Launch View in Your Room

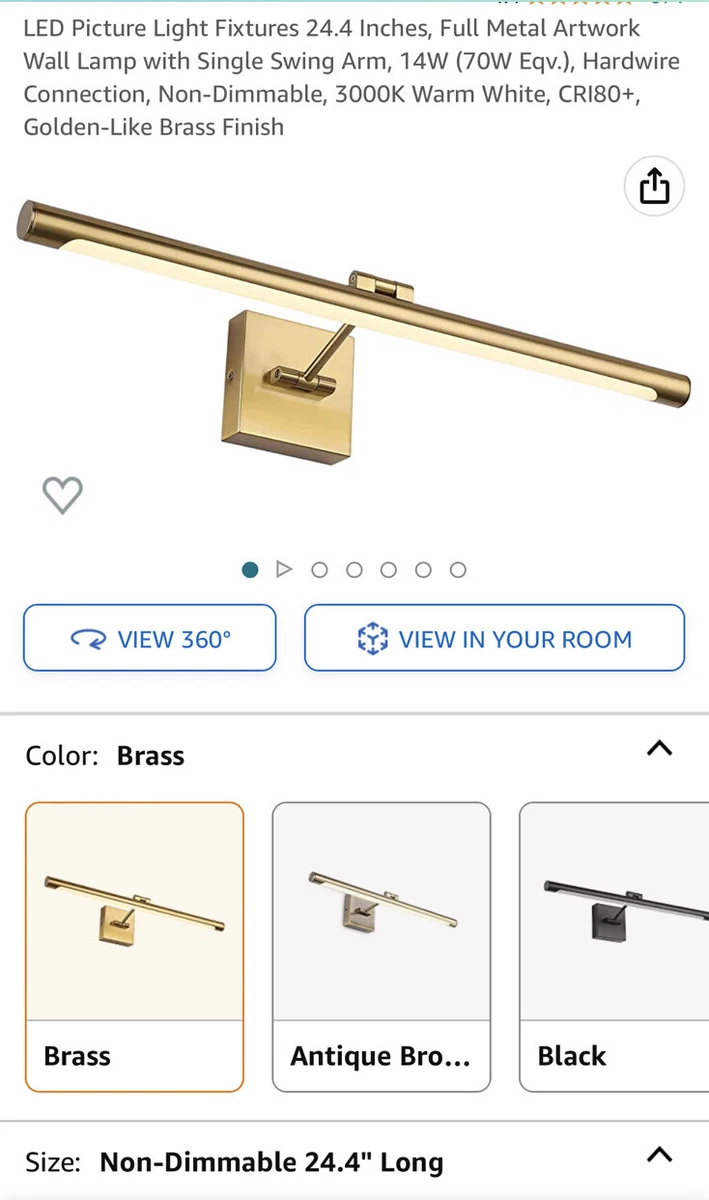(x=495, y=638)
